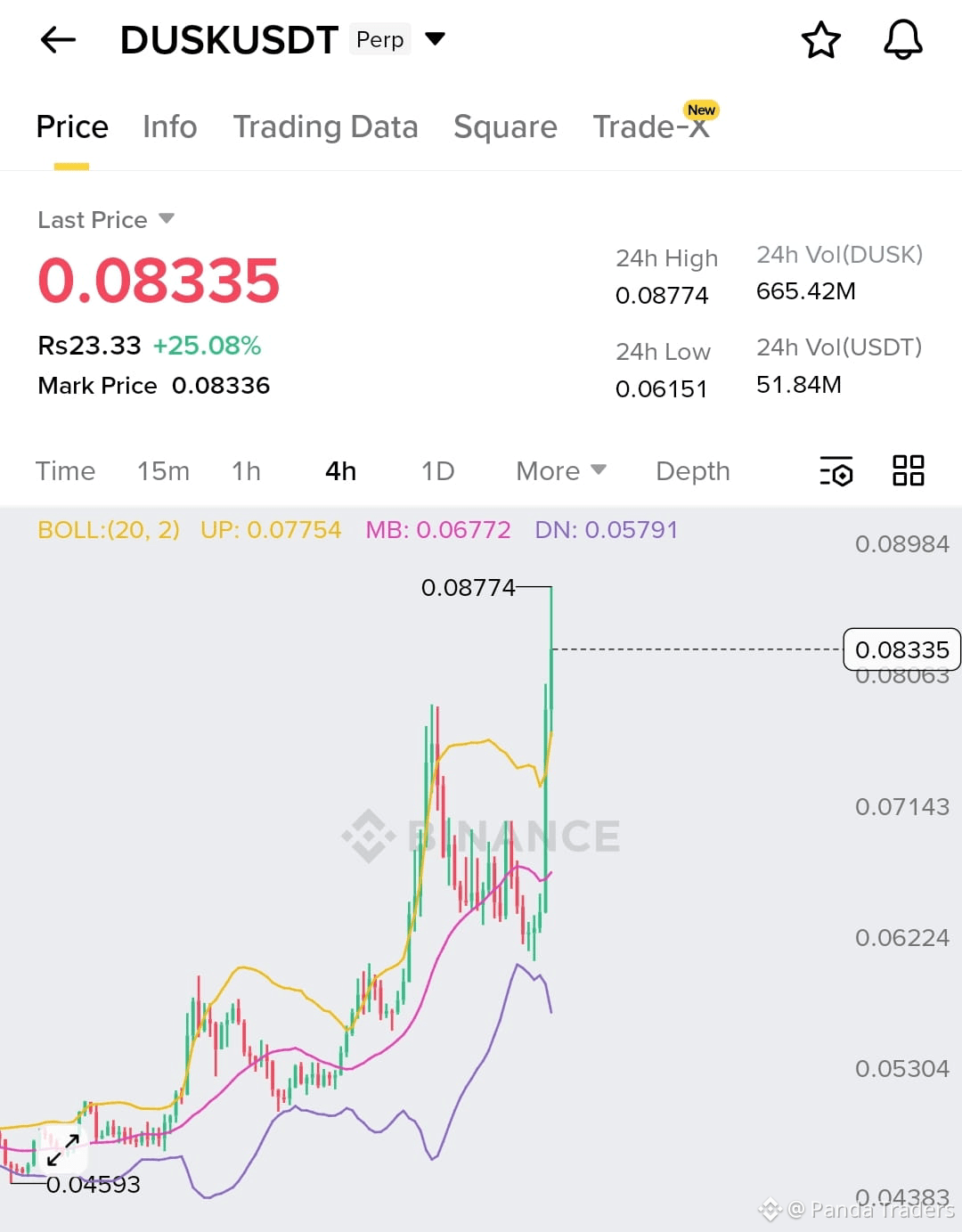
Task: Open the Perp contract dropdown
Action: click(x=435, y=39)
